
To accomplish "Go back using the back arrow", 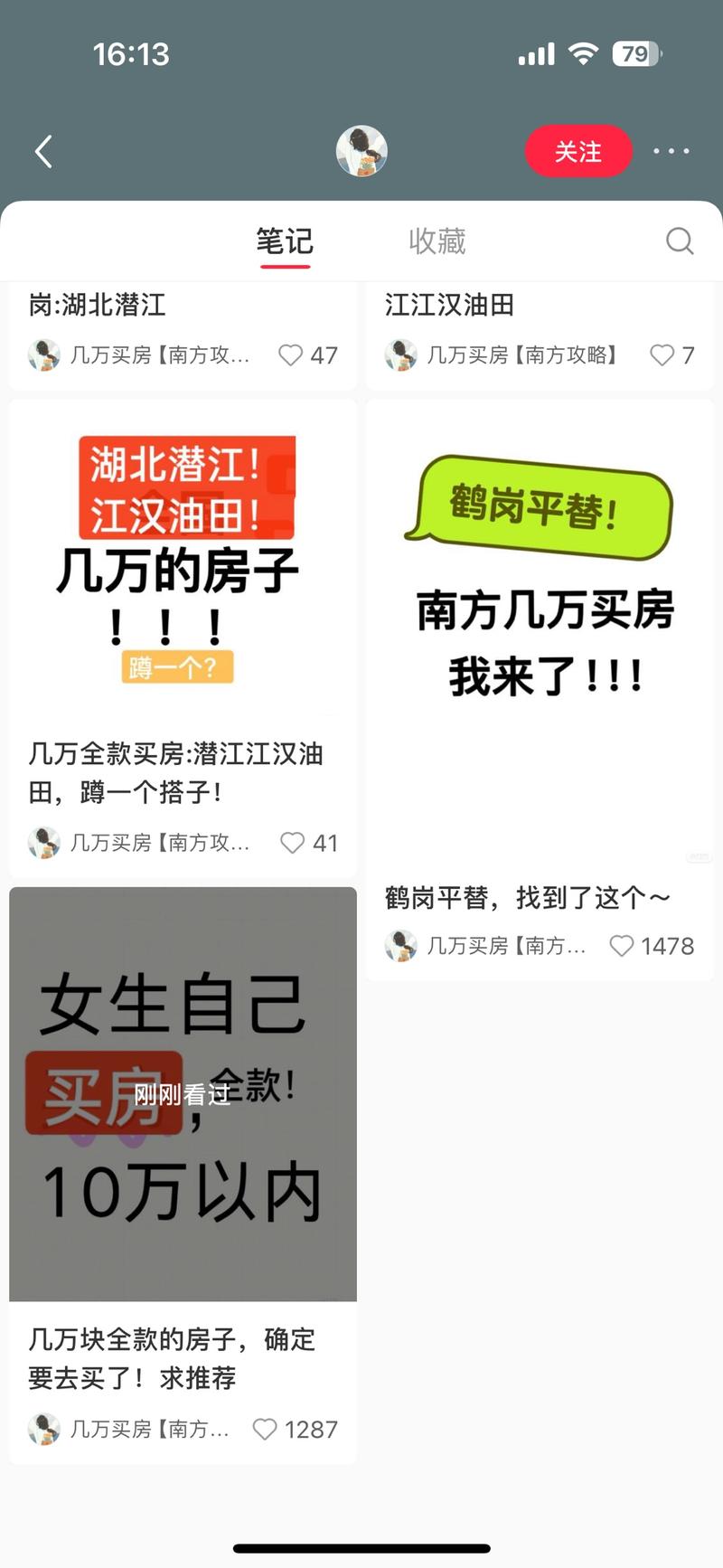I will coord(43,151).
